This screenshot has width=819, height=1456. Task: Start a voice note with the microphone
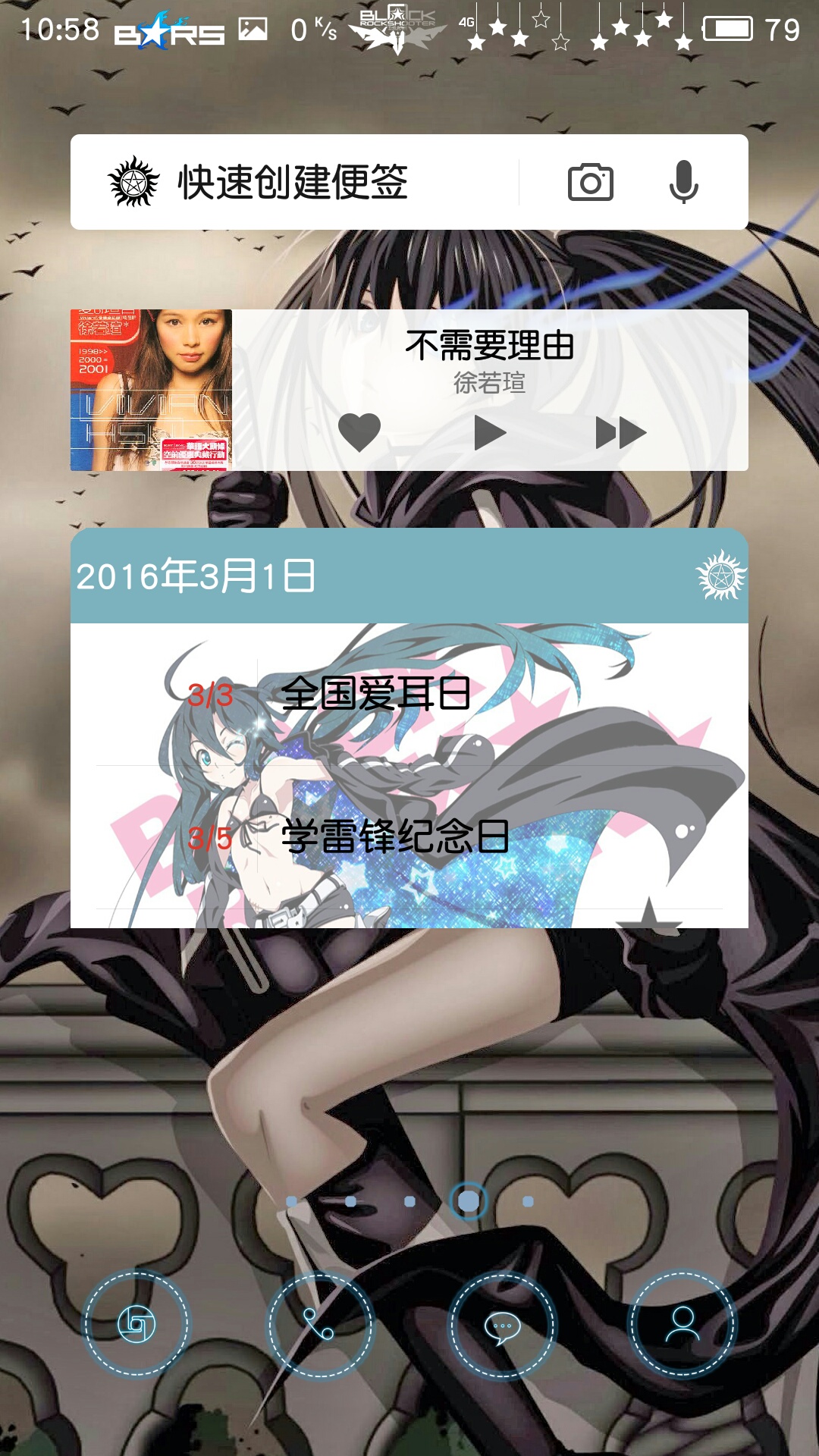(683, 182)
